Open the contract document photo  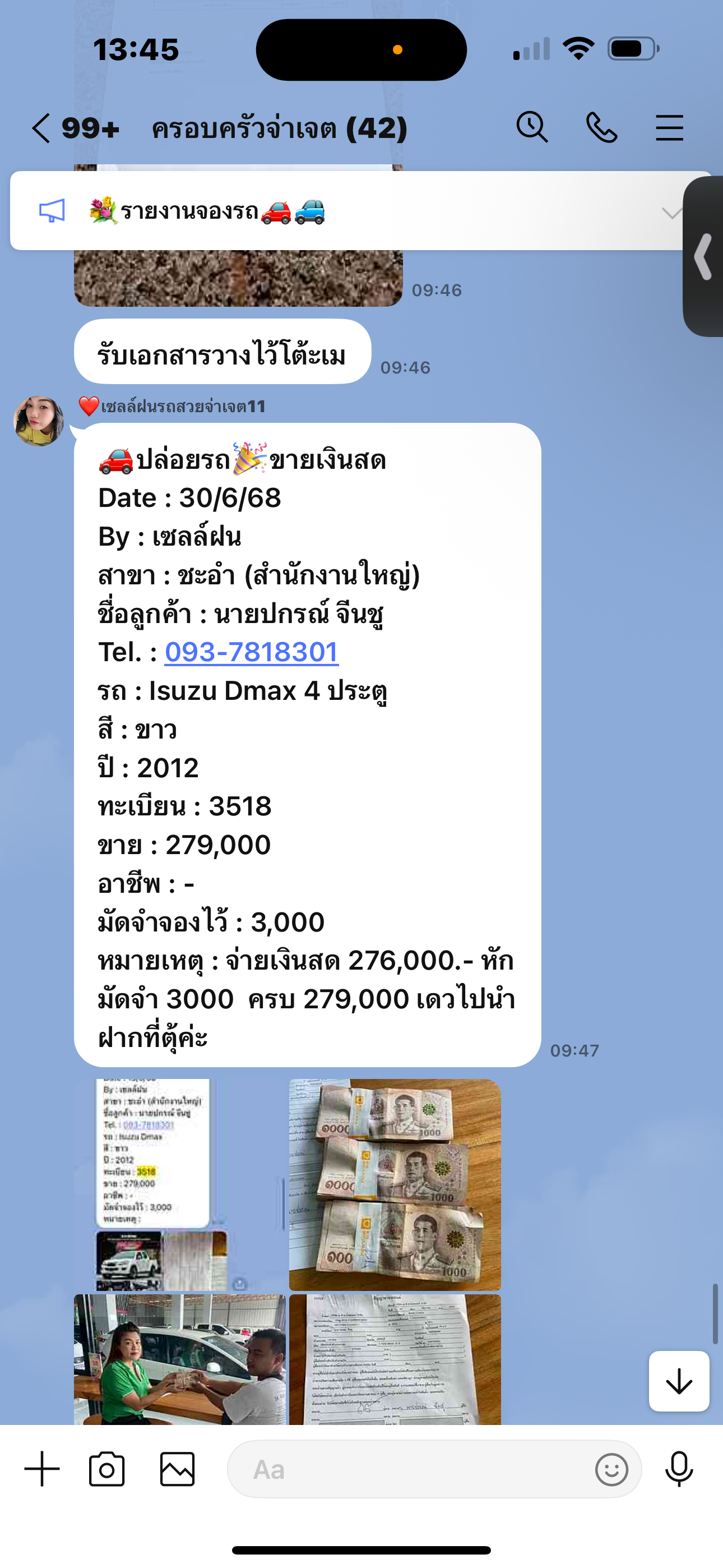pos(395,1359)
